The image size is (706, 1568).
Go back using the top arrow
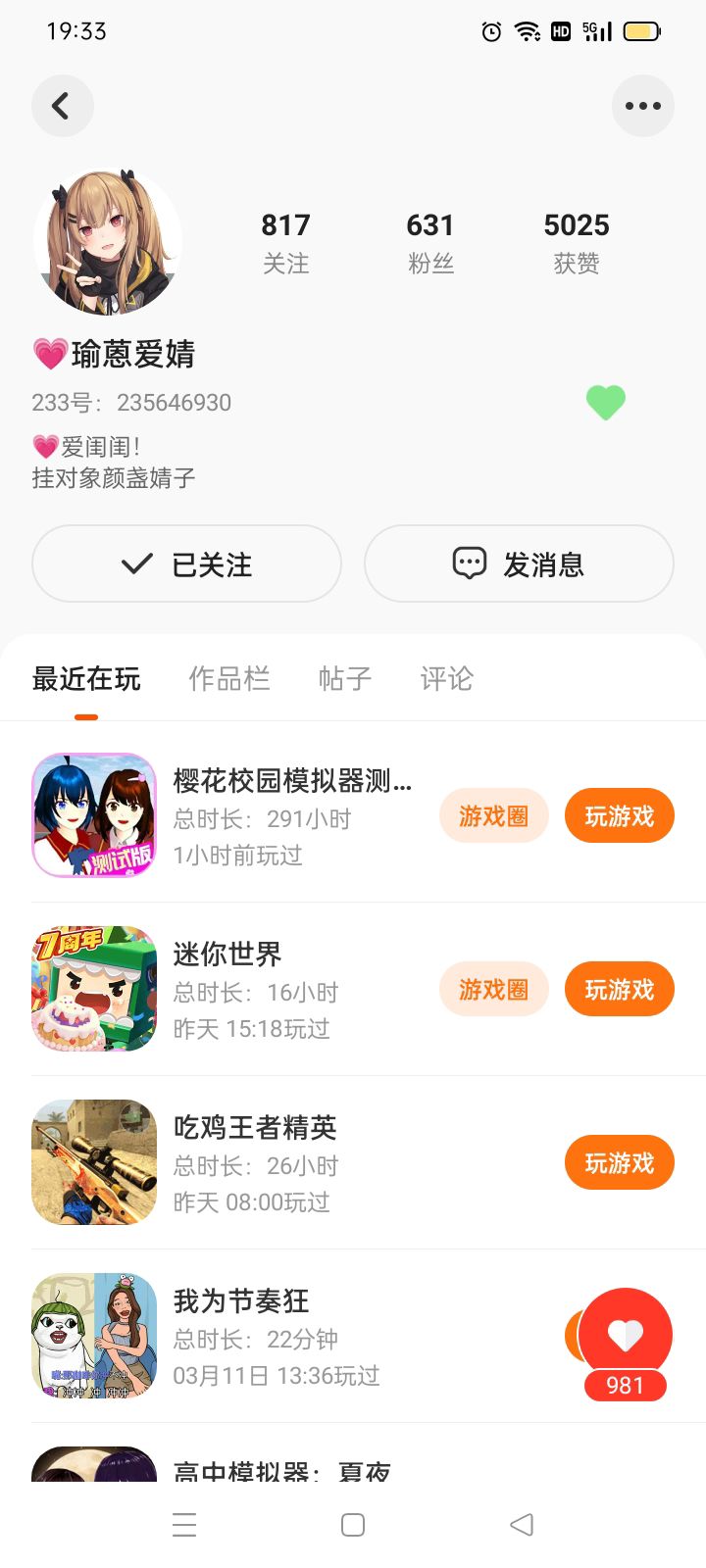pyautogui.click(x=62, y=106)
